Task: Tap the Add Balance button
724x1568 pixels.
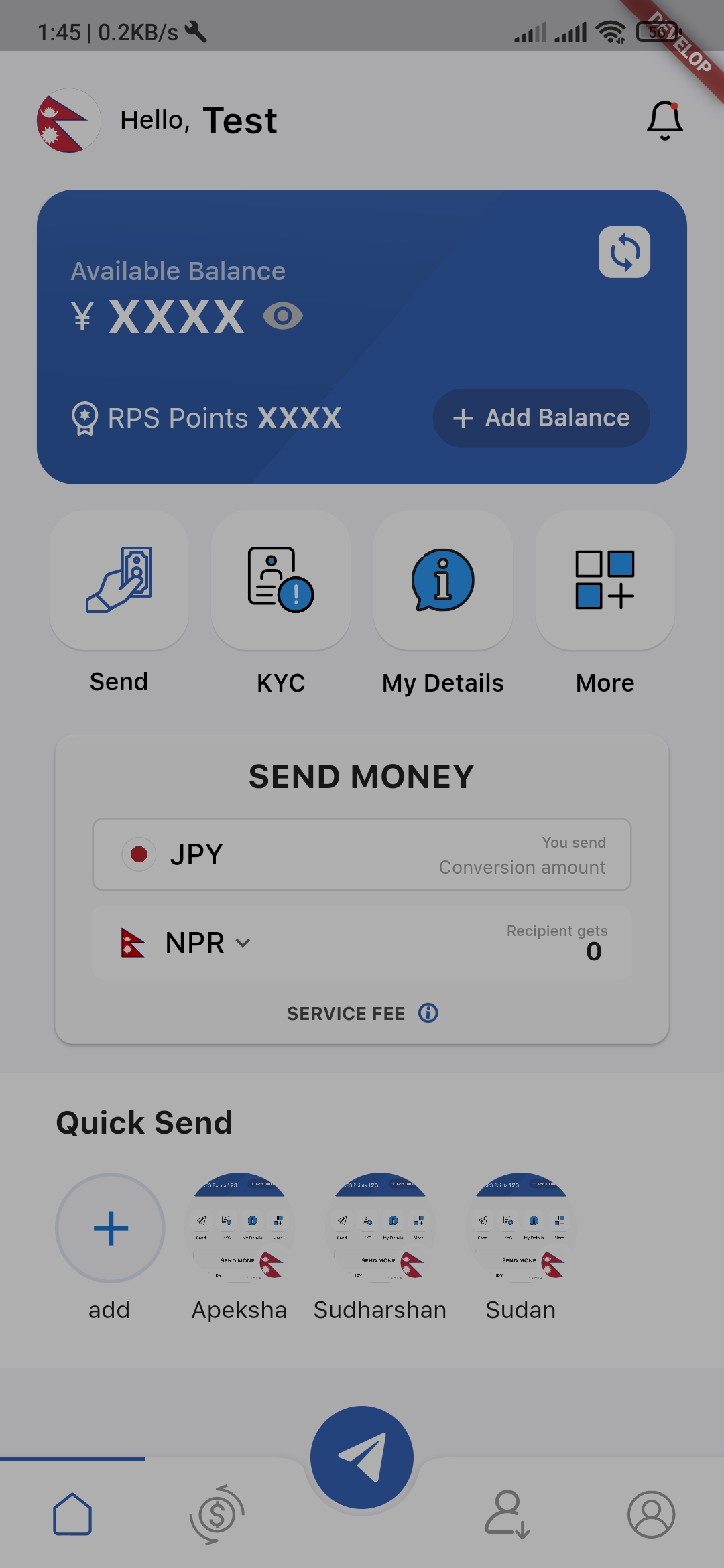Action: point(541,418)
